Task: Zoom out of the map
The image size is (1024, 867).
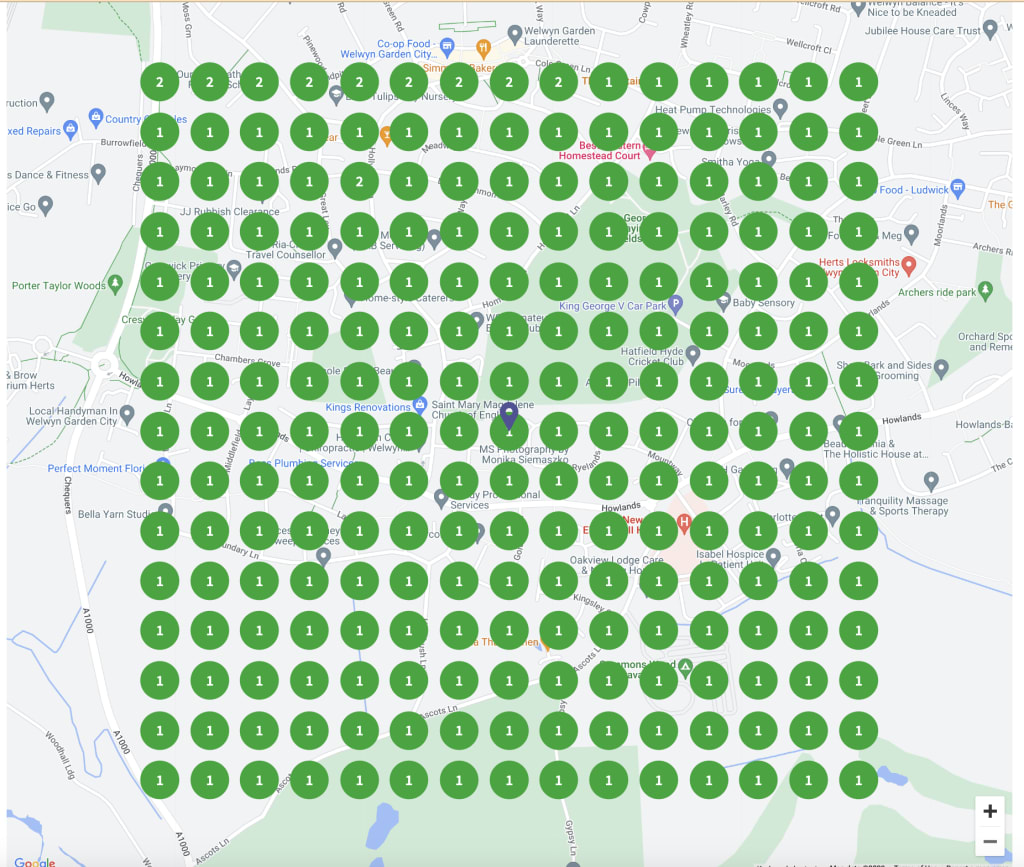Action: (989, 841)
